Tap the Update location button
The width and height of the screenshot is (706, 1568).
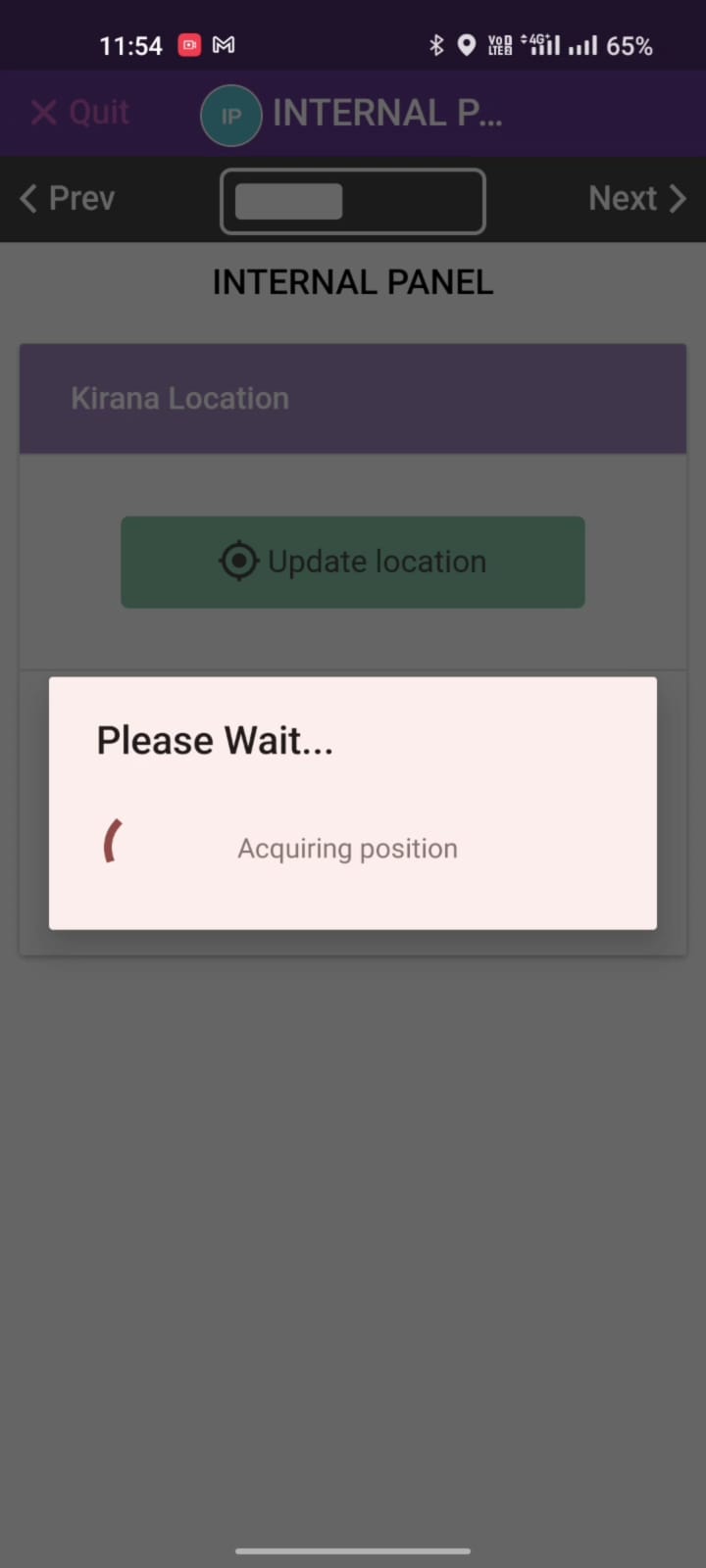coord(353,562)
